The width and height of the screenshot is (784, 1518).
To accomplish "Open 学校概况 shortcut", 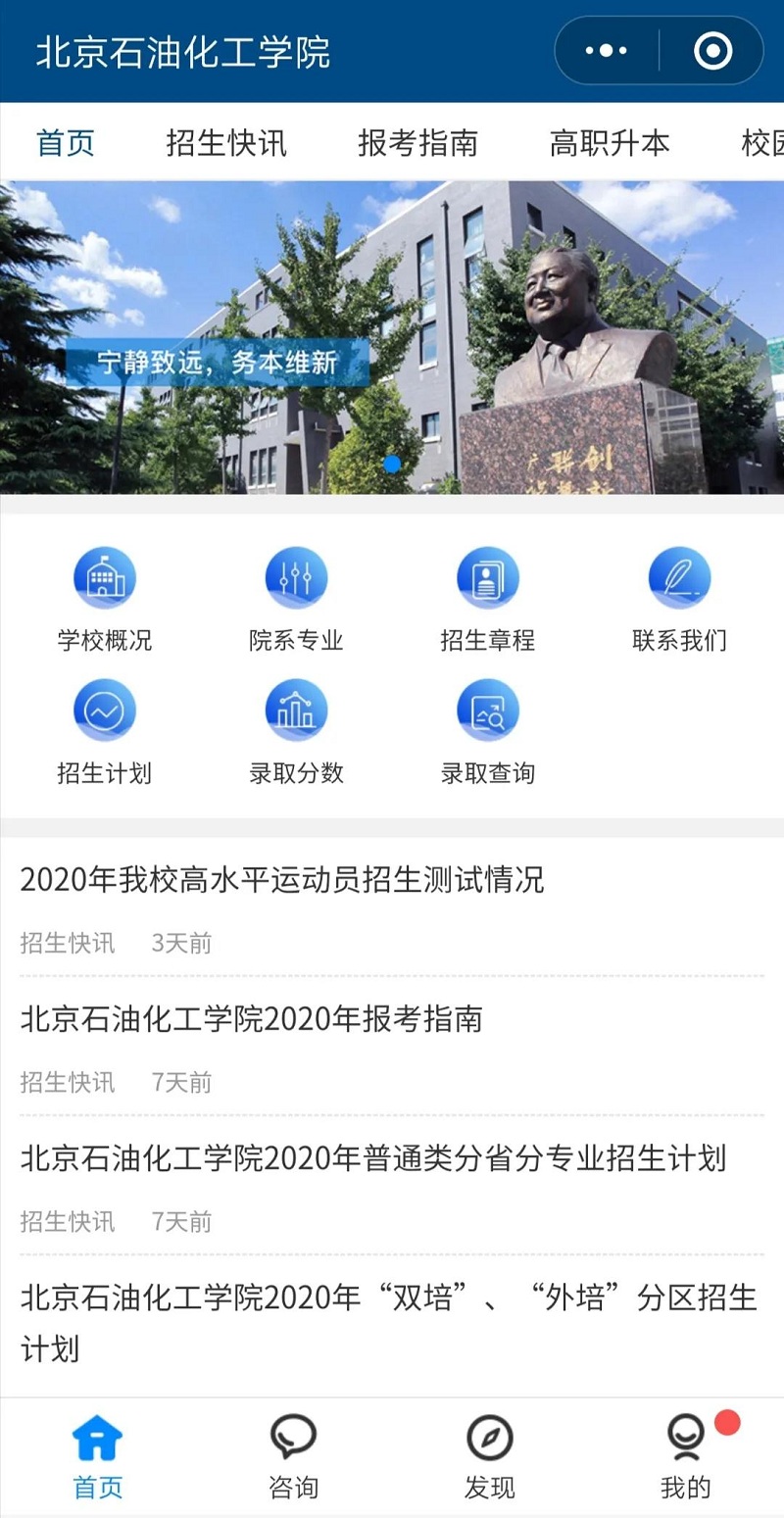I will 105,600.
